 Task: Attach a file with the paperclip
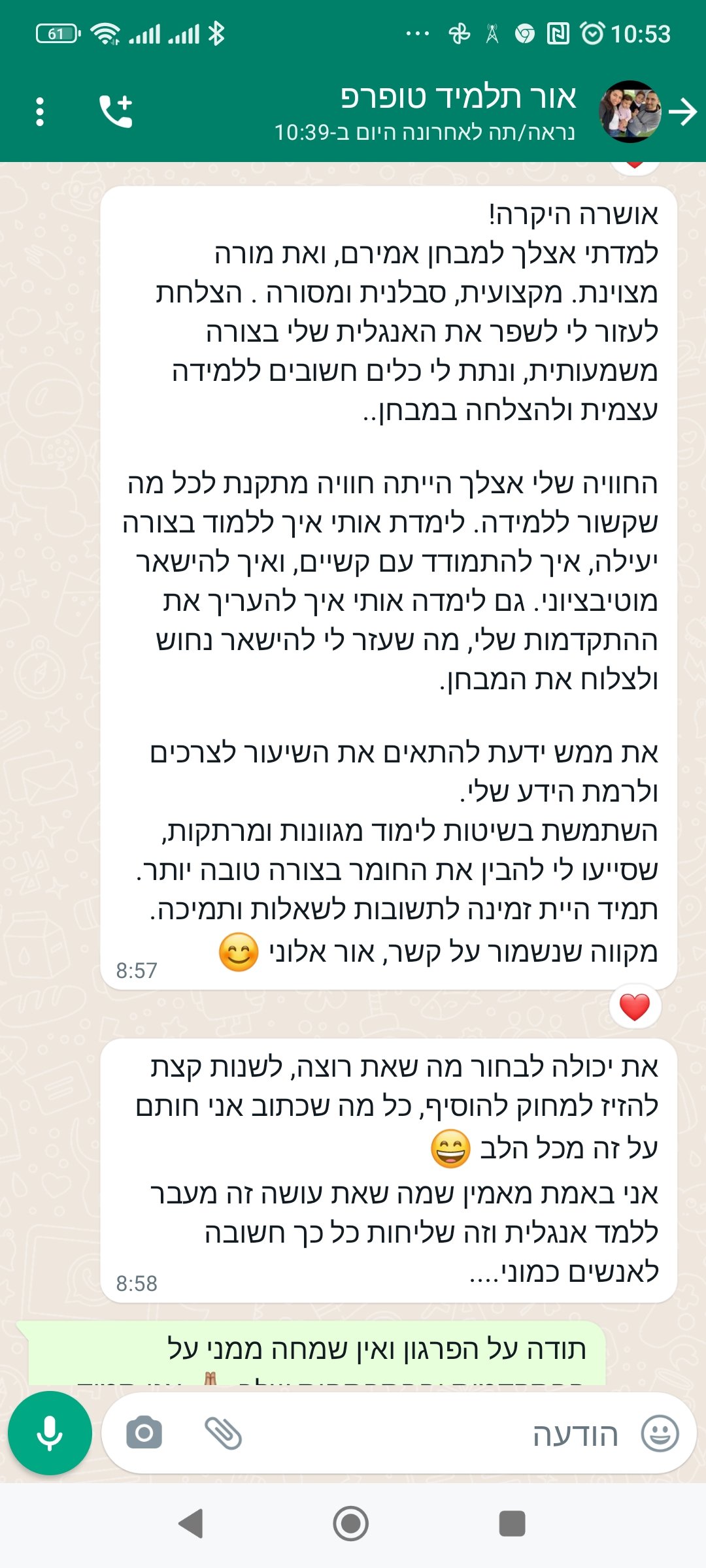point(224,1434)
